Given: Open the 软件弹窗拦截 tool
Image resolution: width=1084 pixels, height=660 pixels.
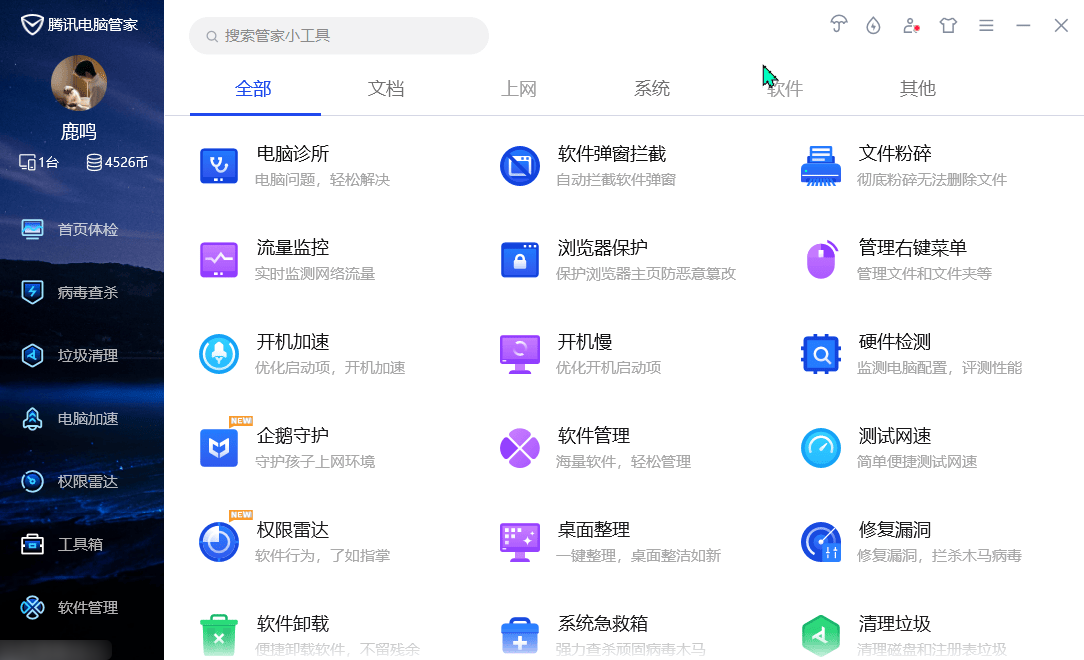Looking at the screenshot, I should coord(610,166).
